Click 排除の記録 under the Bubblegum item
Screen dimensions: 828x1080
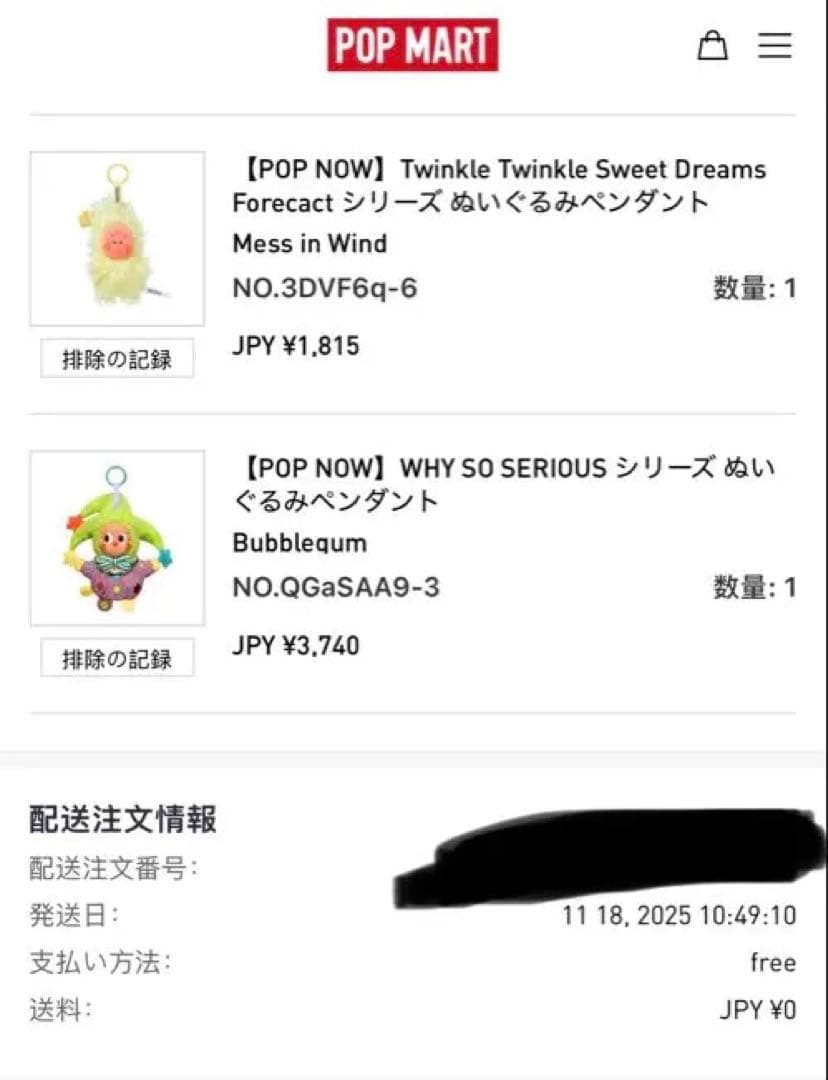[x=117, y=659]
